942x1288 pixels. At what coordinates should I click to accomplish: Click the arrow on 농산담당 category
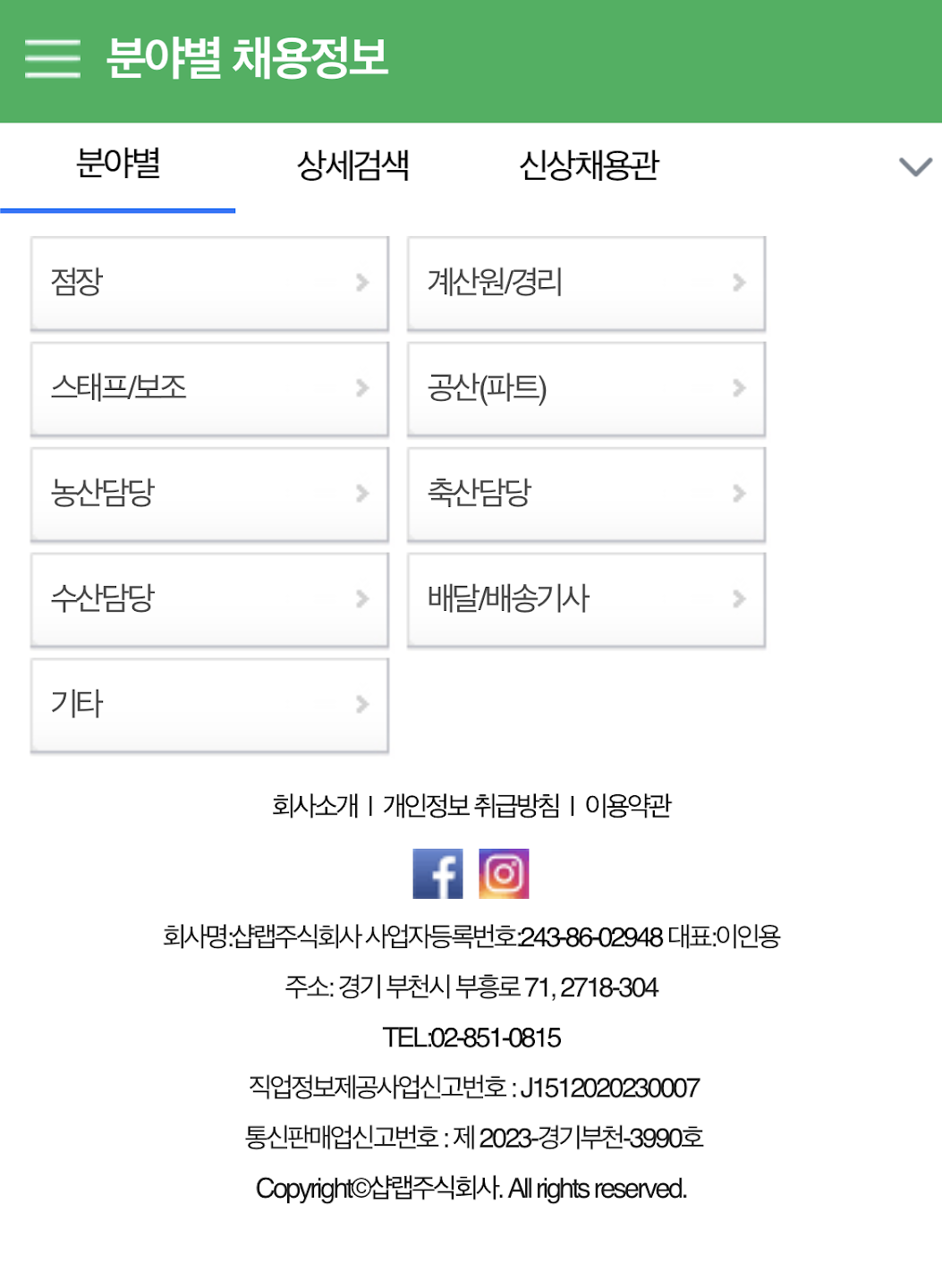(x=361, y=493)
